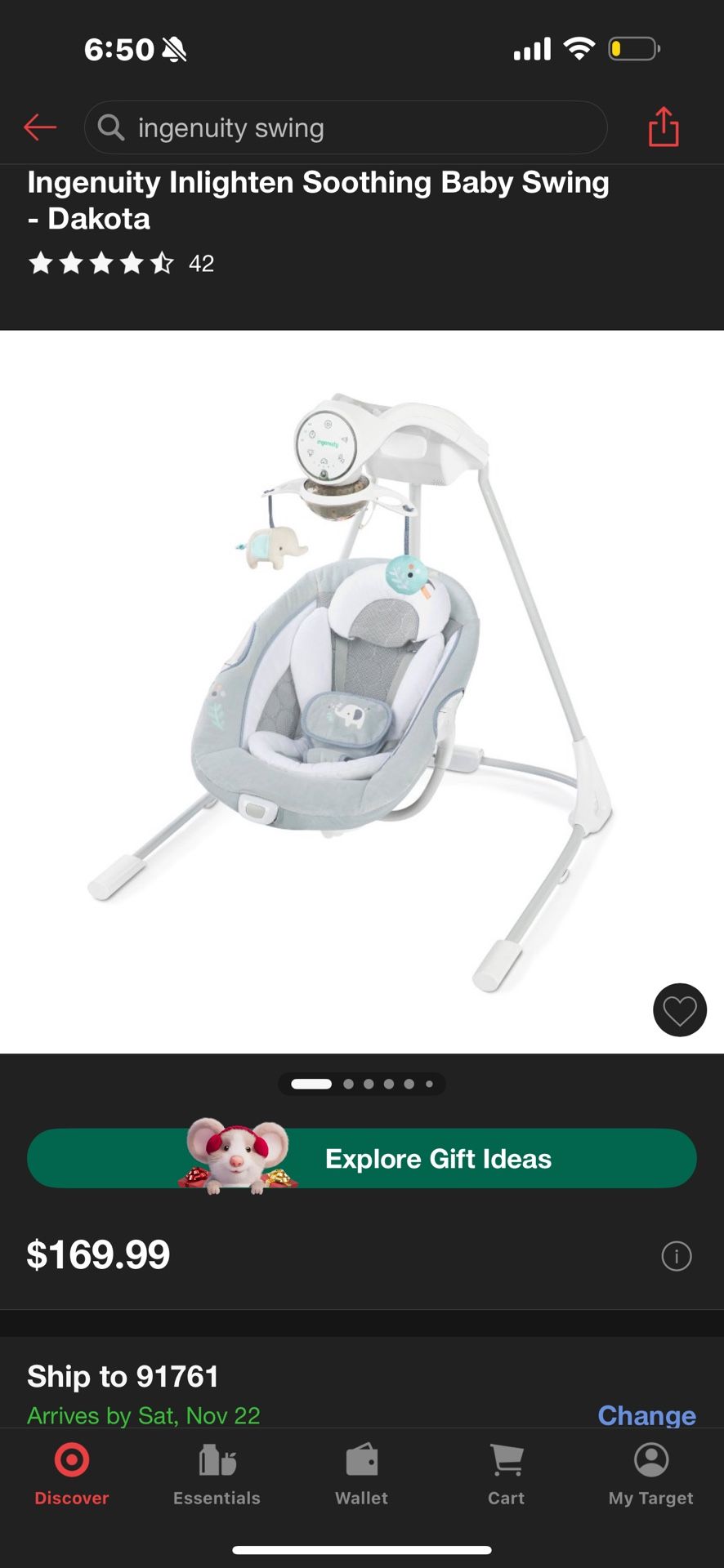Tap the price info icon
724x1568 pixels.
pyautogui.click(x=676, y=1256)
